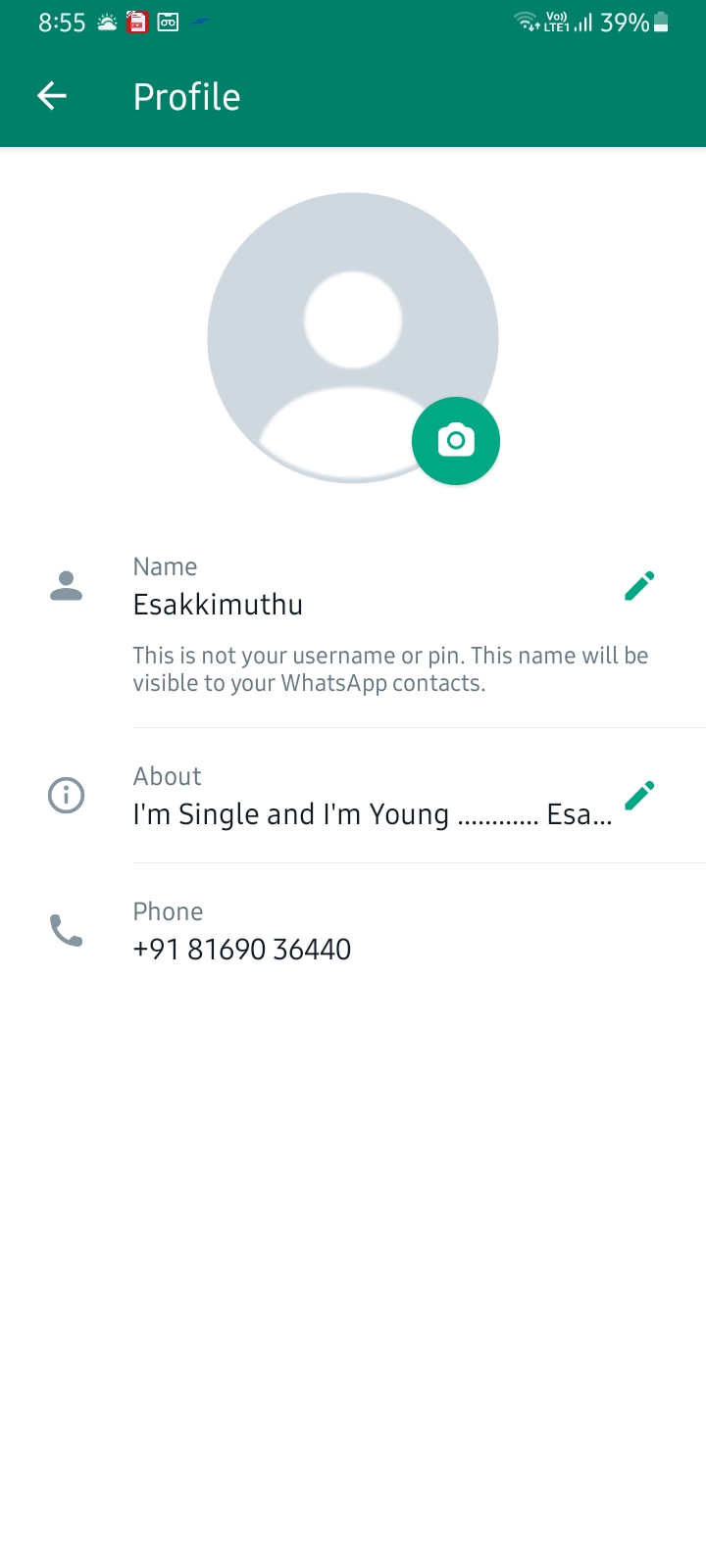Edit the name Esakkimuthu

pos(639,586)
